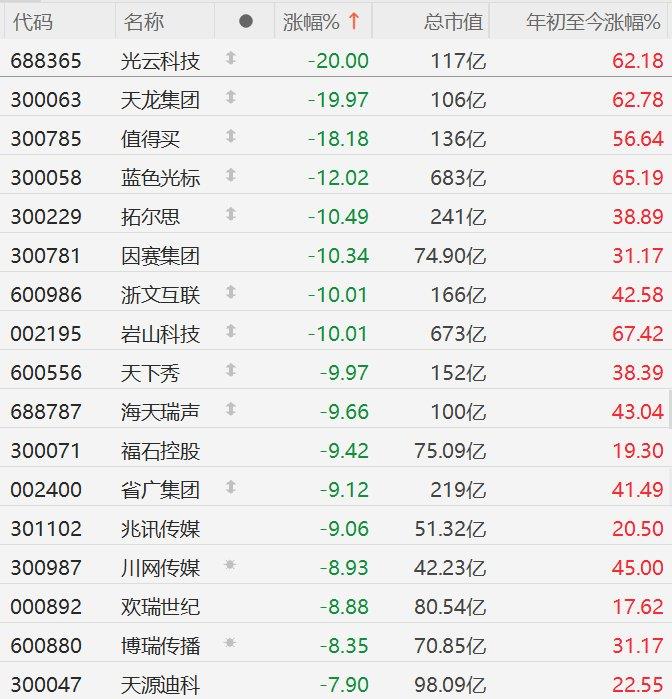Open stock 值得买 details
Image resolution: width=672 pixels, height=699 pixels.
point(150,139)
